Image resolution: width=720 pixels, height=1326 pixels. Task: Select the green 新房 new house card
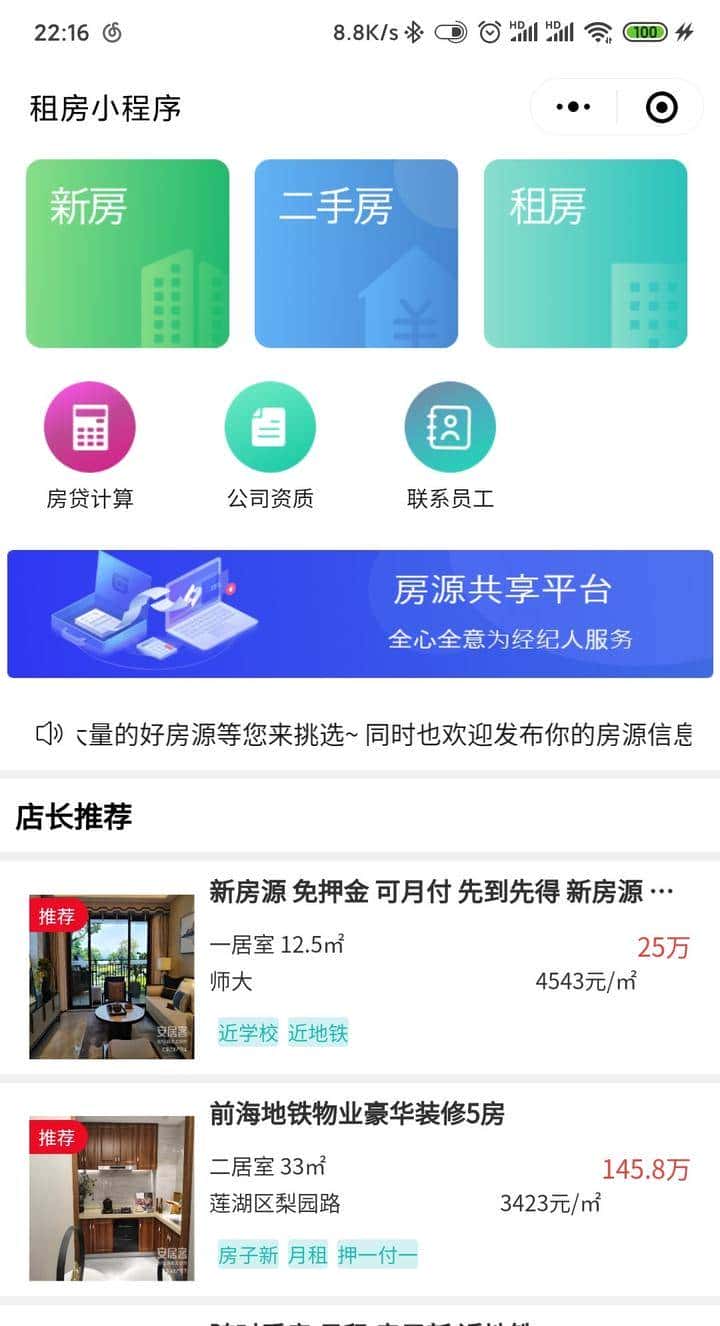coord(127,252)
